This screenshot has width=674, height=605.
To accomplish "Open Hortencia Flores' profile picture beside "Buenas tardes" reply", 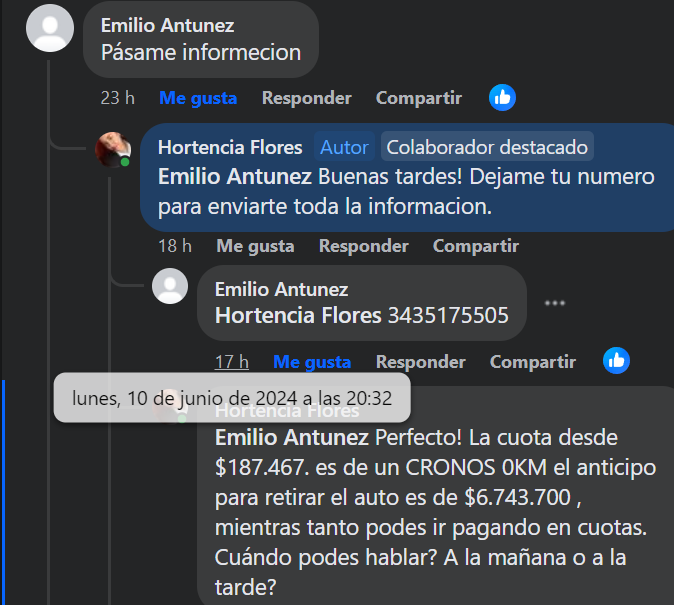I will 113,150.
